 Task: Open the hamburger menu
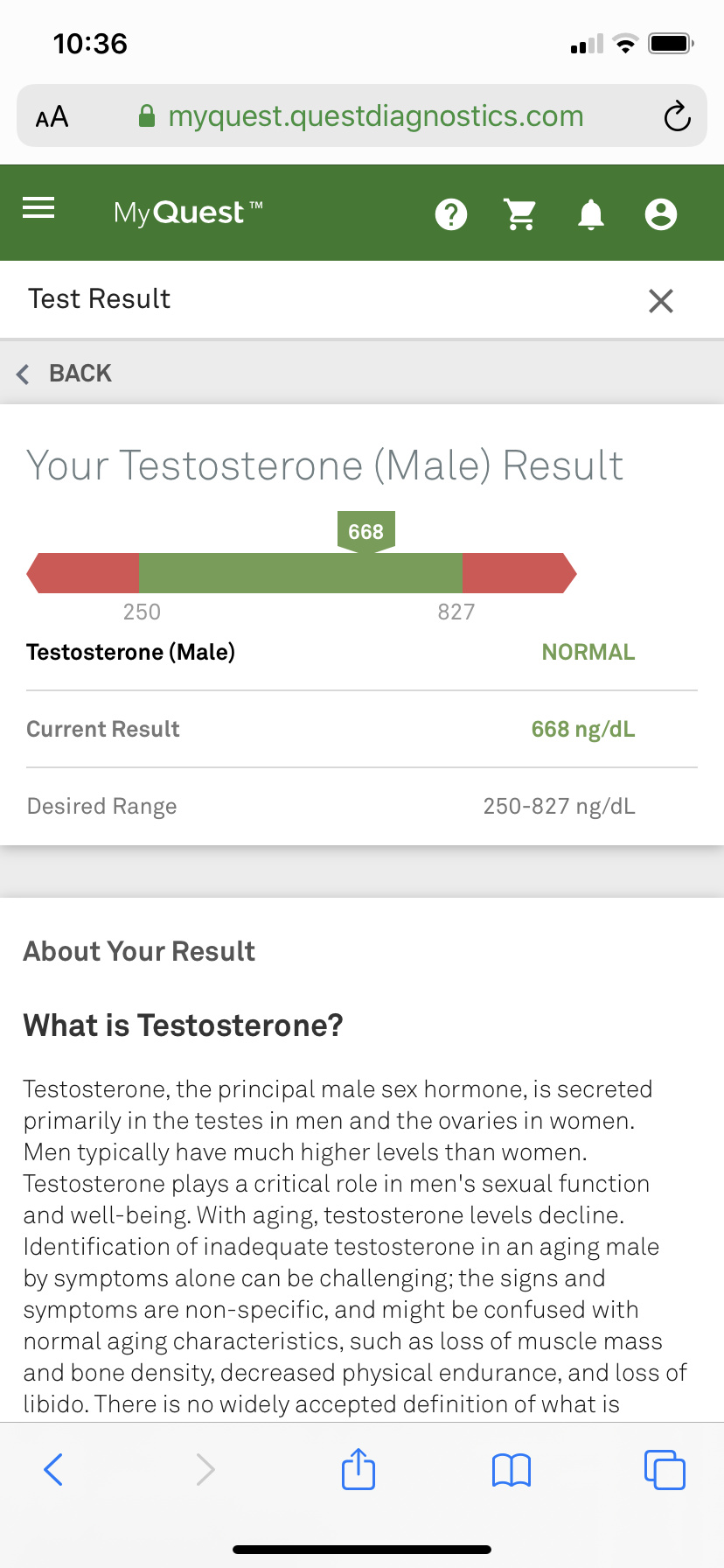[38, 208]
